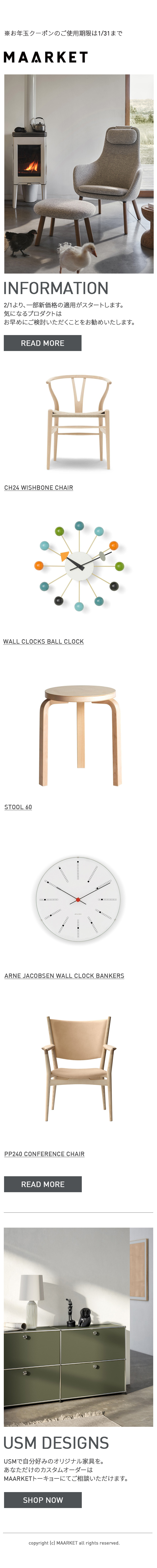The height and width of the screenshot is (1568, 157).
Task: Tap READ MORE below PP240 Conference Chair
Action: 43,1184
